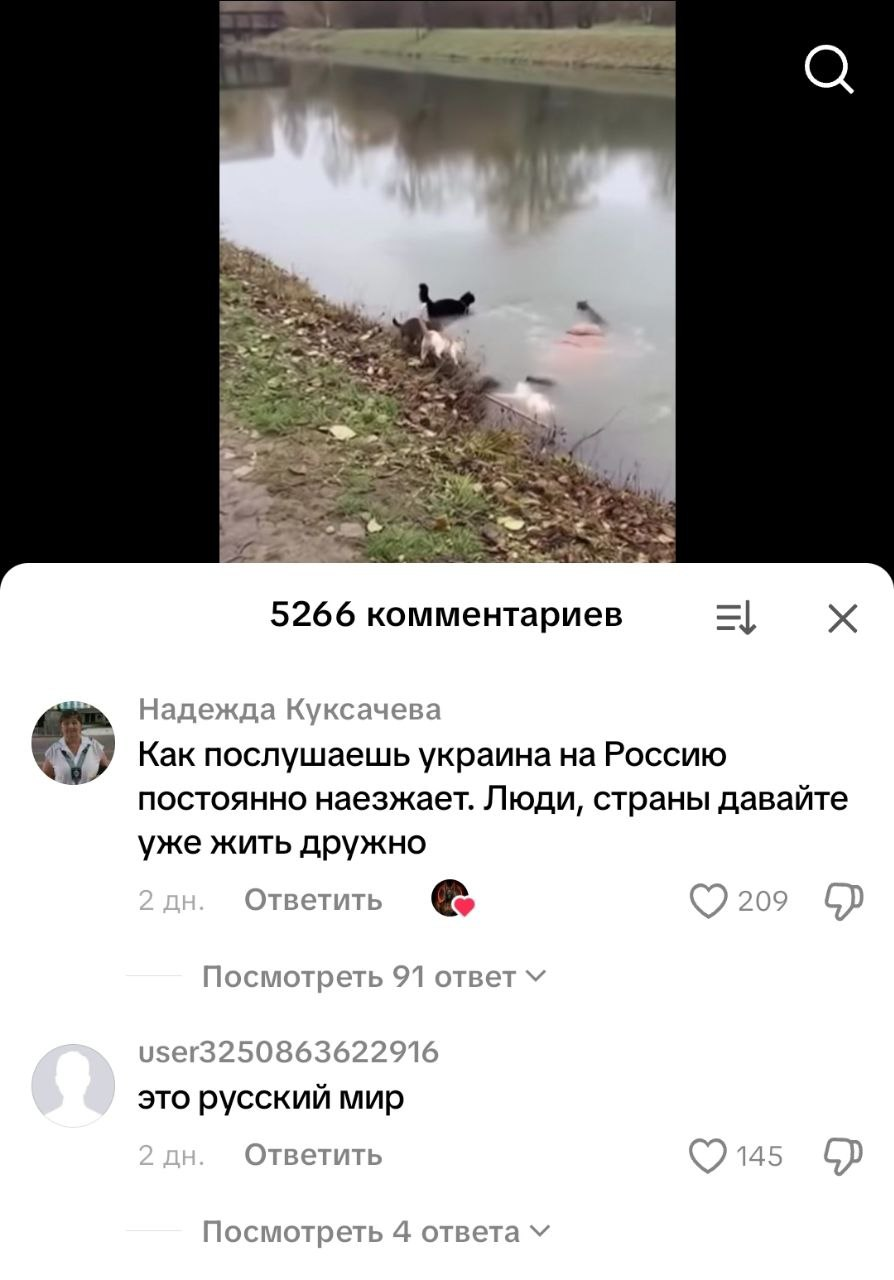Viewport: 894px width, 1280px height.
Task: Reply to Надежда Куксачева's comment
Action: point(313,900)
